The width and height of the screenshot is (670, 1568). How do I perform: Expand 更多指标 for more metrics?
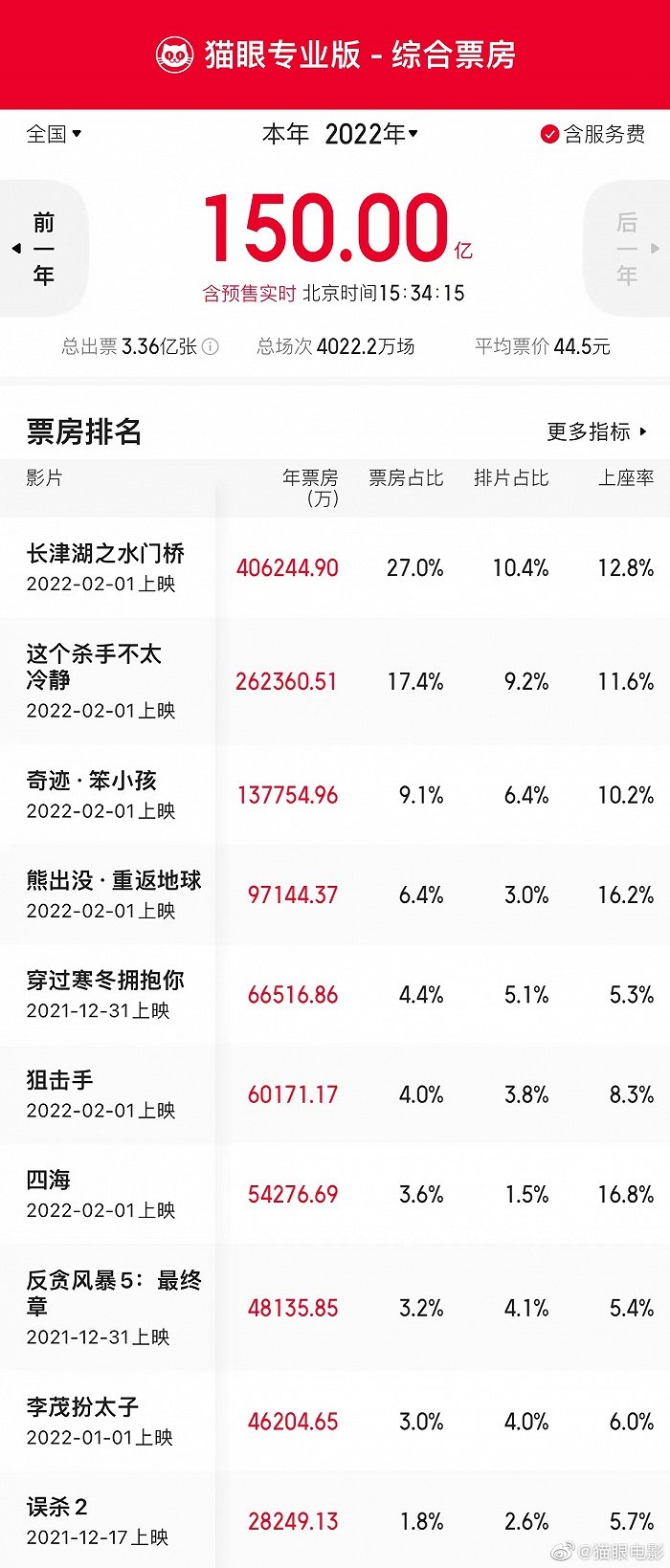coord(596,431)
